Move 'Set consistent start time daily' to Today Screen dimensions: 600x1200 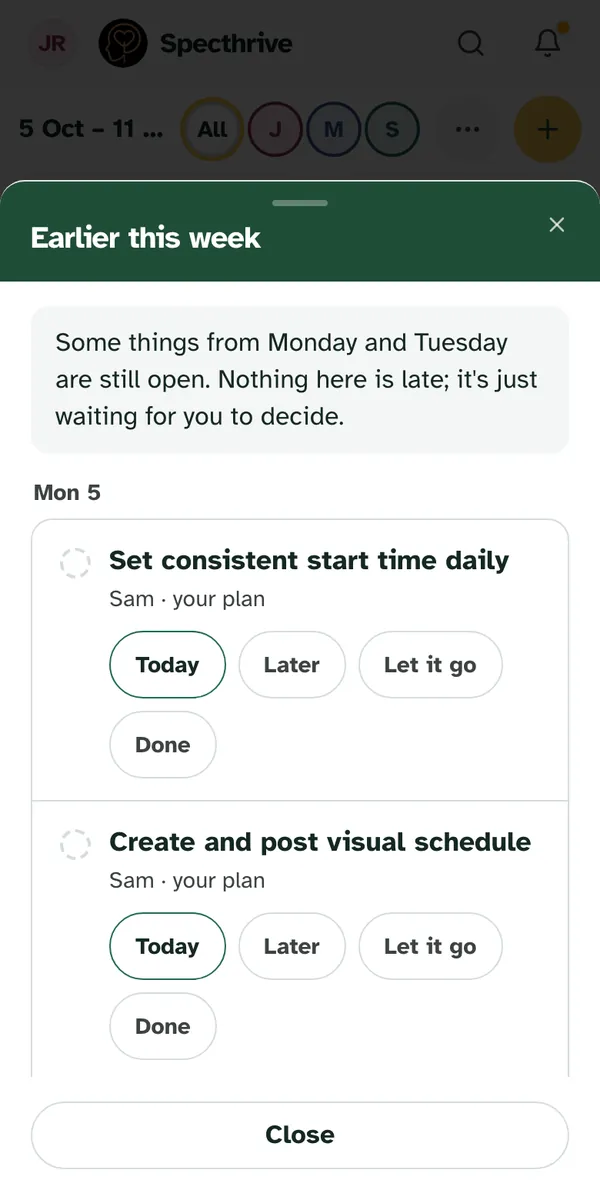click(167, 665)
